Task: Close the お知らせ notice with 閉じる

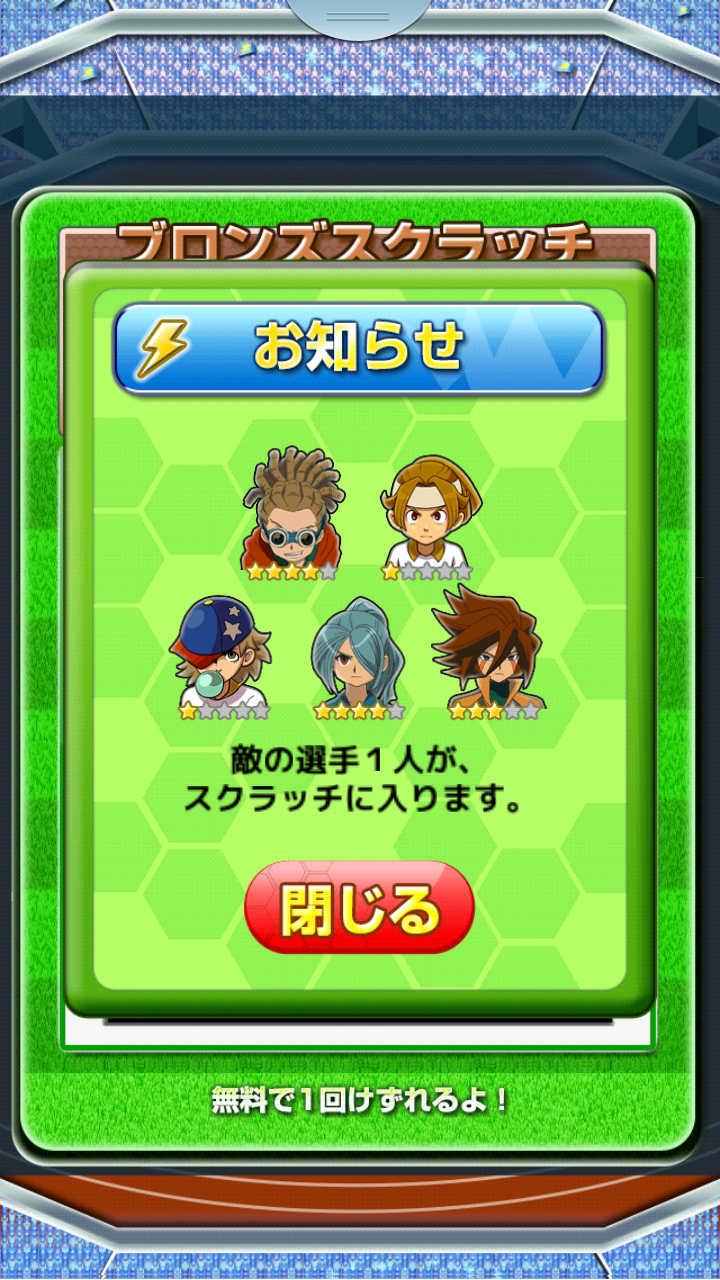Action: point(359,907)
